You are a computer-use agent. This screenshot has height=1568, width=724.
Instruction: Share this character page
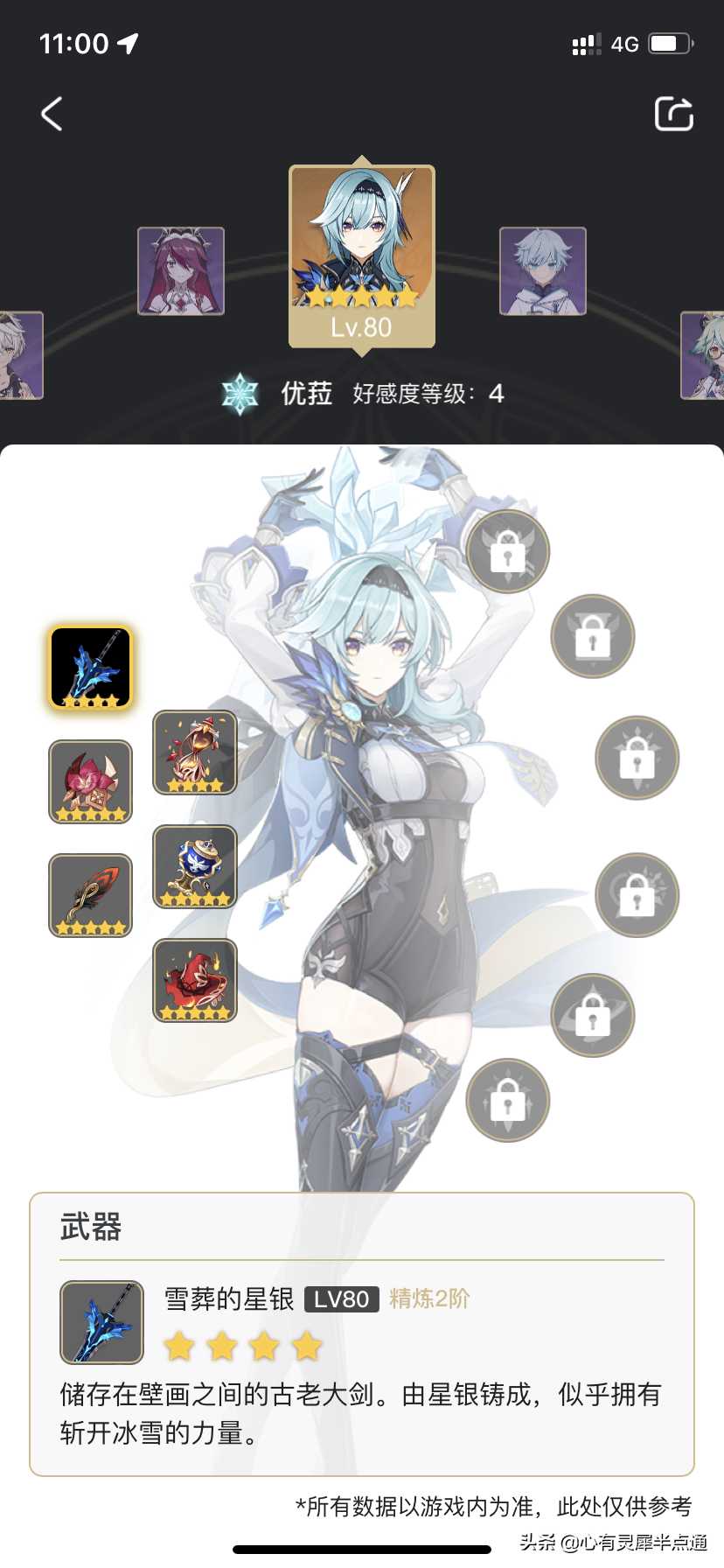673,114
